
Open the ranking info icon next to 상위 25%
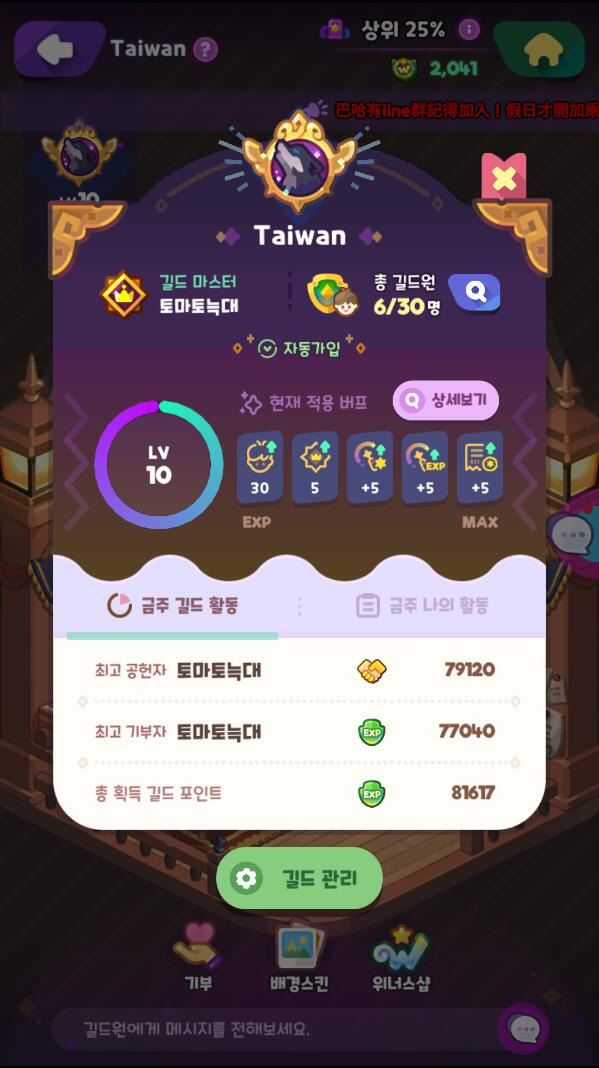tap(468, 29)
